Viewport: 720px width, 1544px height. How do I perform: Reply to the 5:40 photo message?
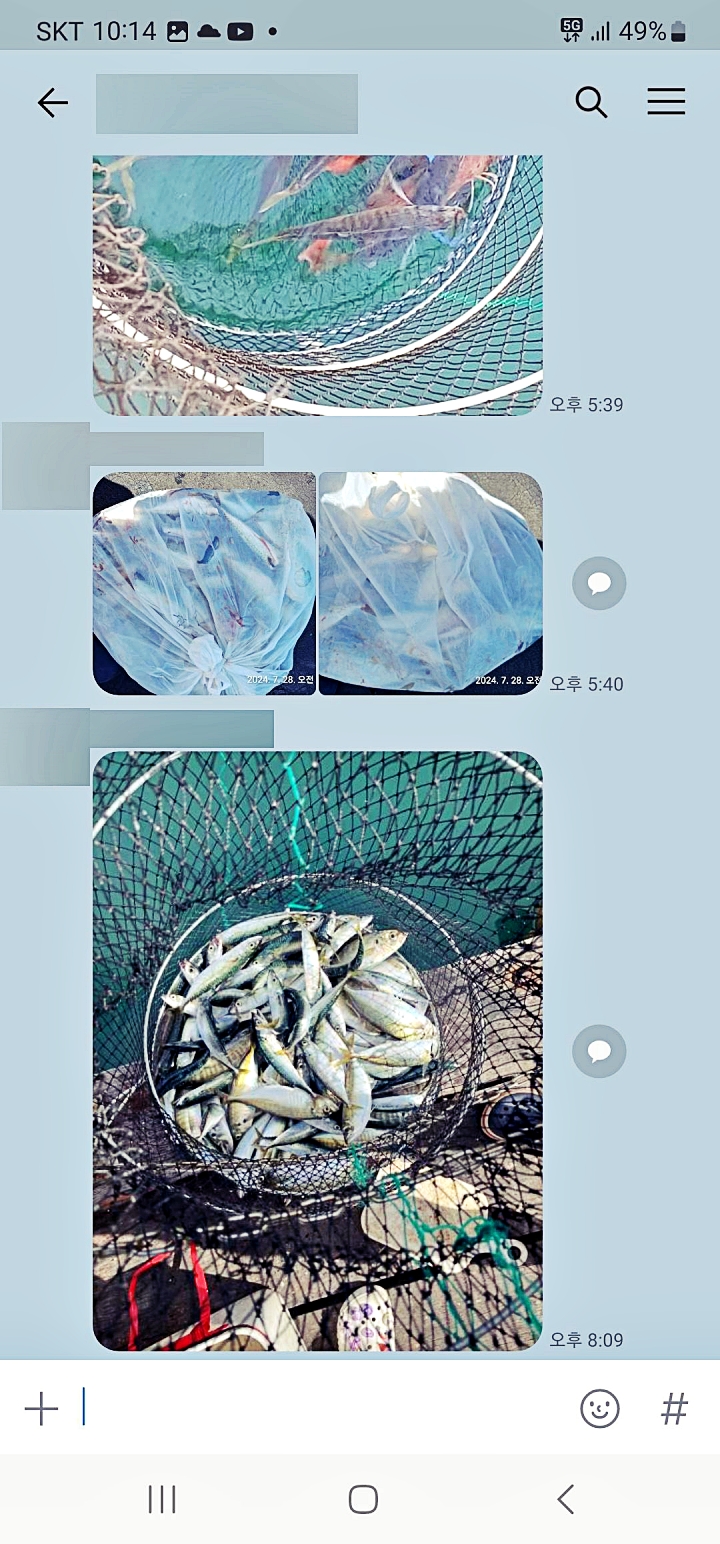point(599,583)
